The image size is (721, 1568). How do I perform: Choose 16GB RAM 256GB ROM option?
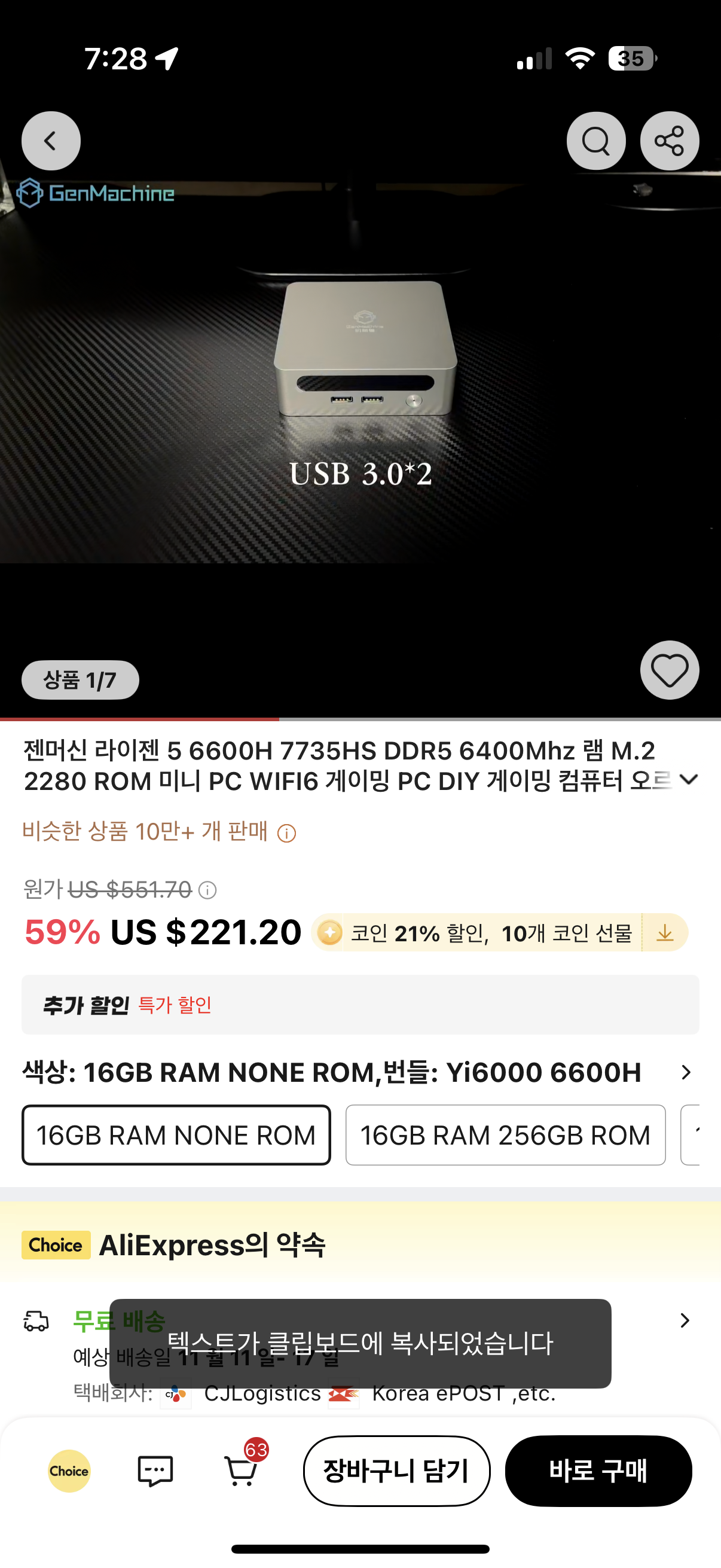point(505,1135)
